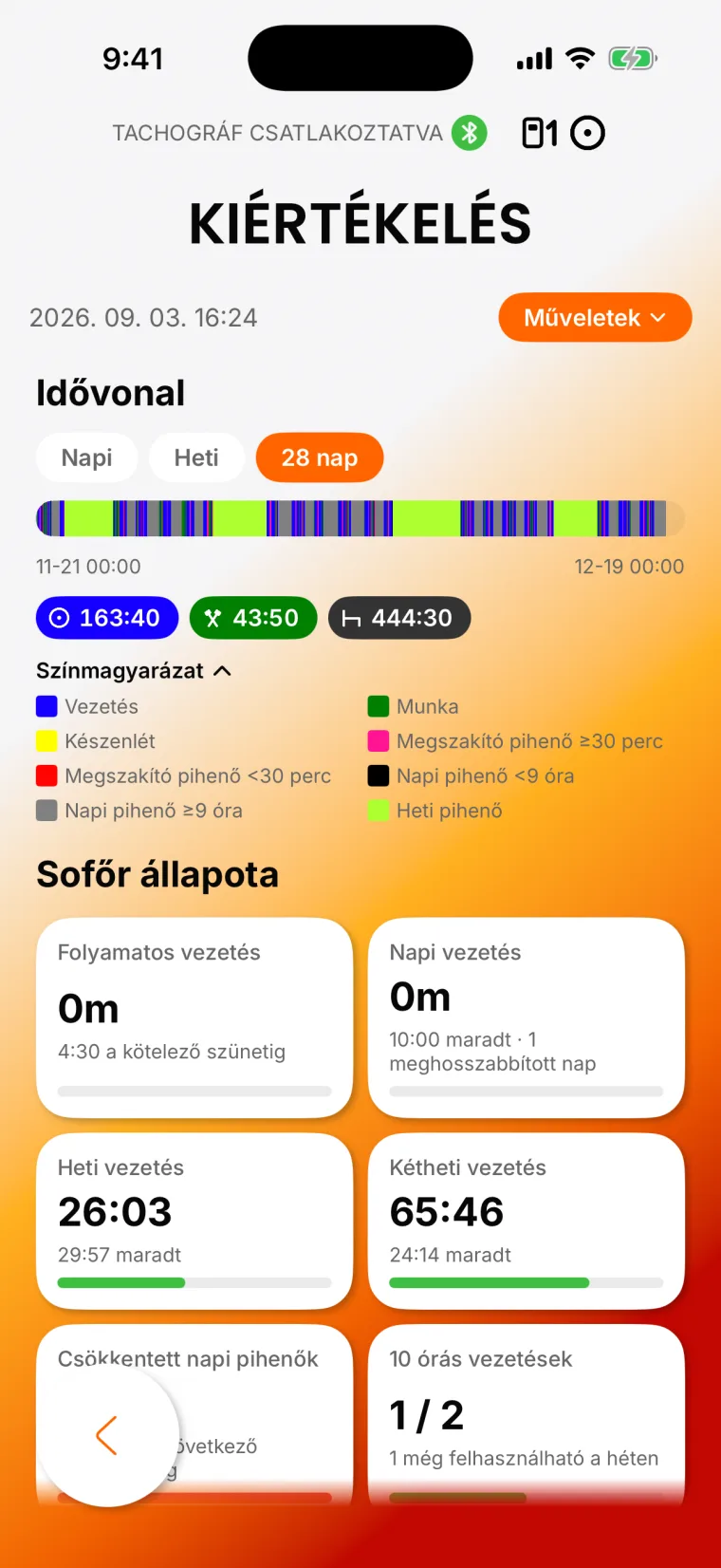Open the Napi vezetés card
This screenshot has height=1568, width=721.
coord(527,1018)
